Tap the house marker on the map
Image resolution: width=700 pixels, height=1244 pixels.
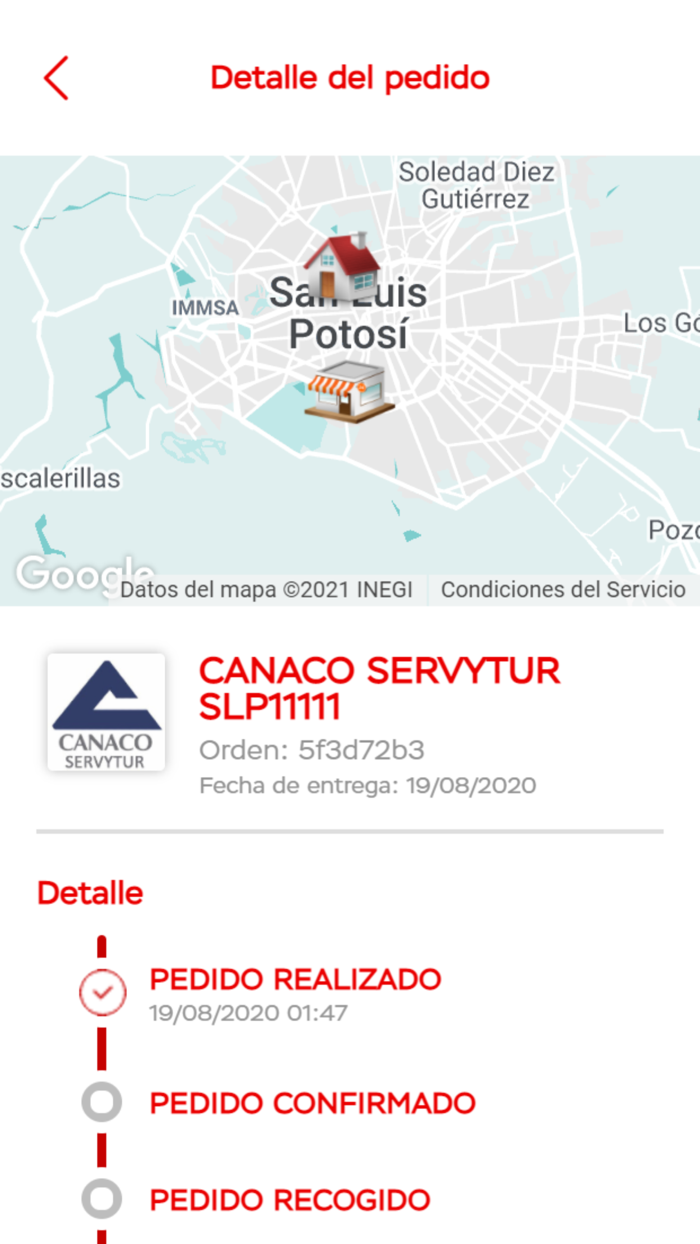[342, 265]
